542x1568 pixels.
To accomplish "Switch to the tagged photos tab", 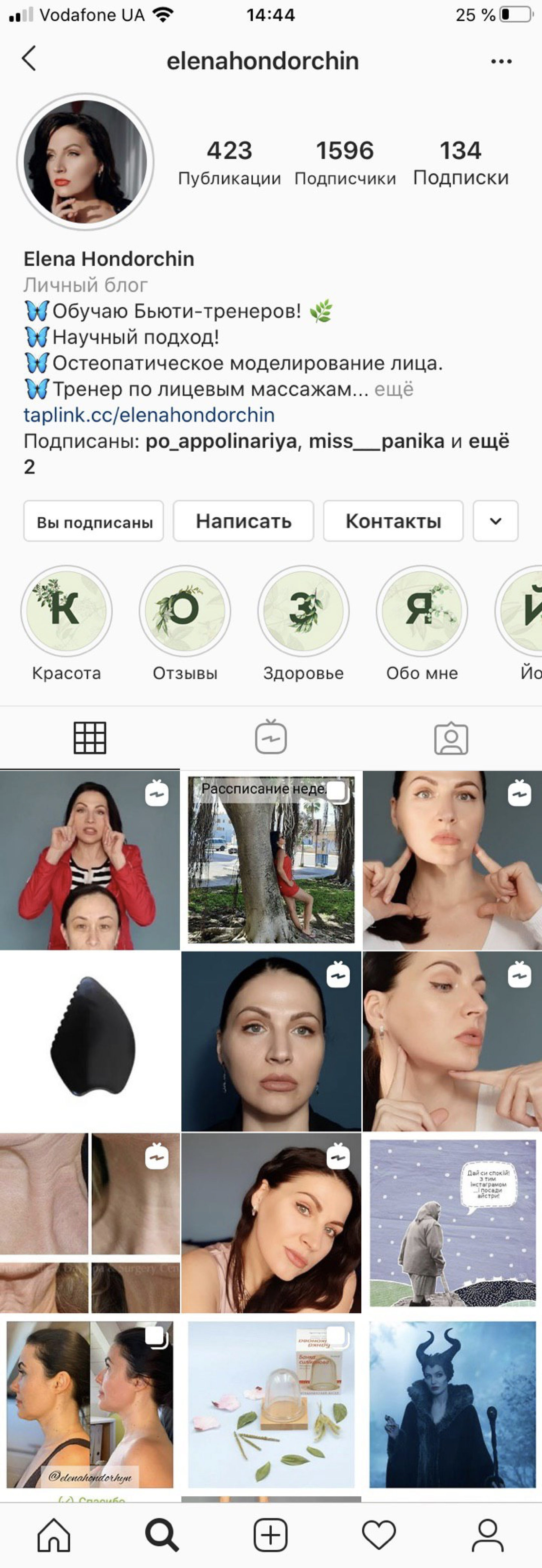I will pos(451,738).
